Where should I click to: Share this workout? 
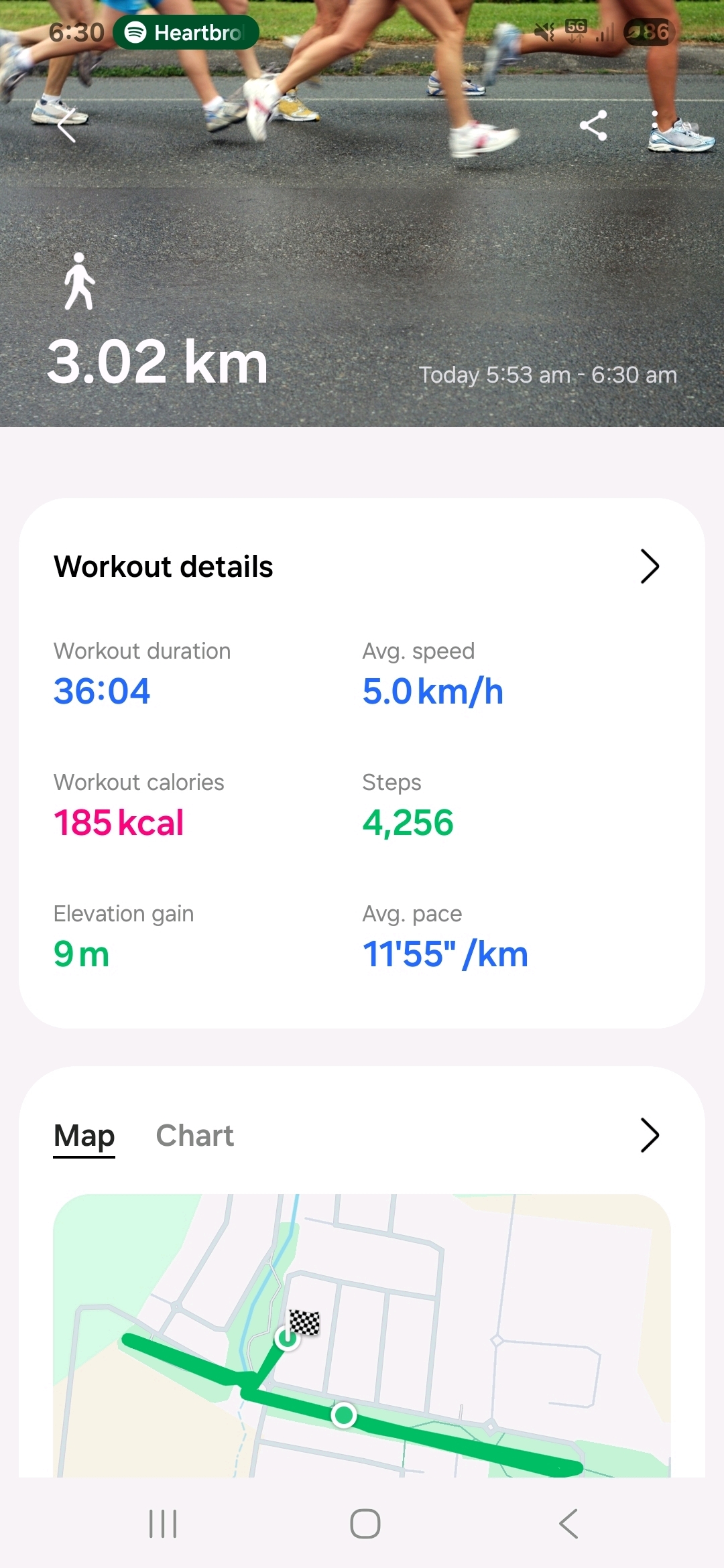click(593, 125)
